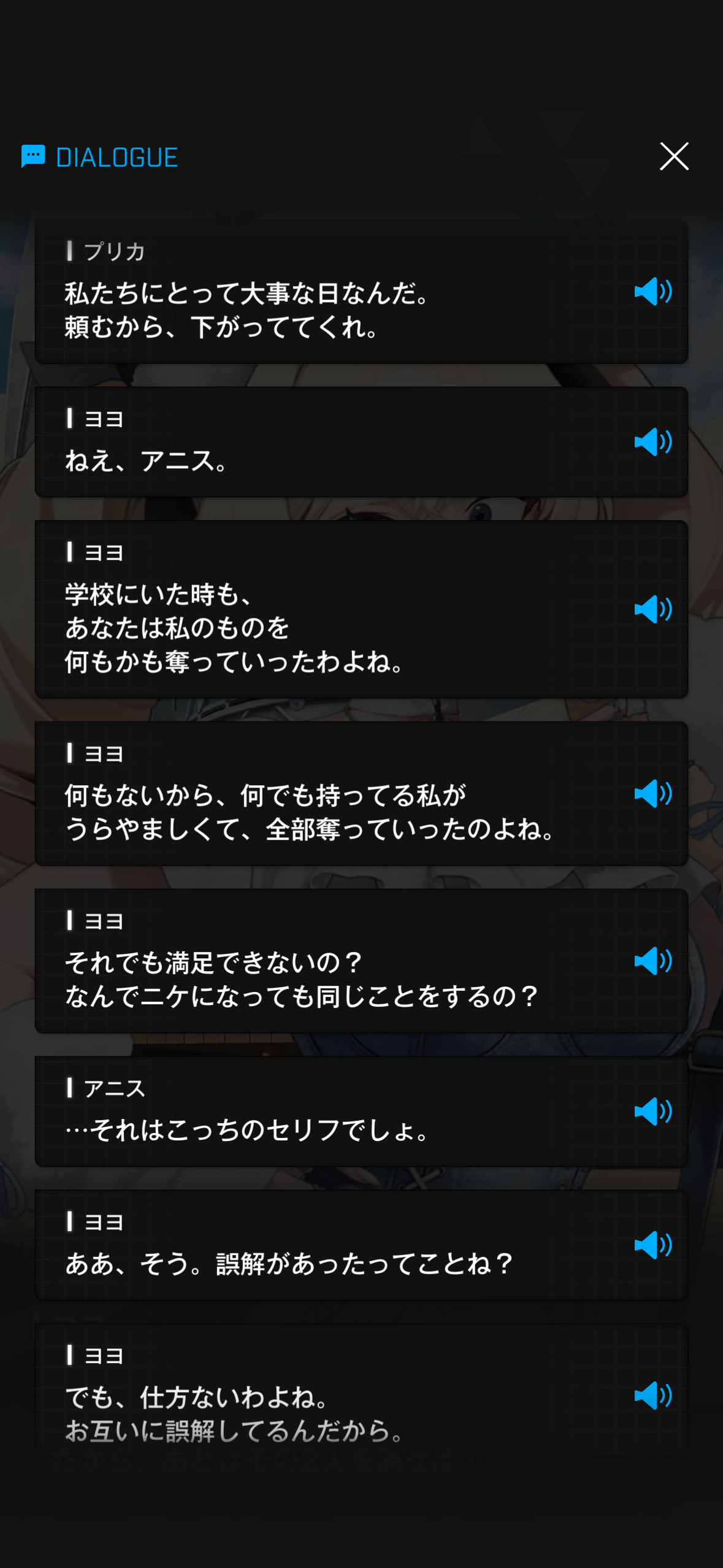Screen dimensions: 723x1568
Task: Close the DIALOGUE log panel
Action: coord(674,156)
